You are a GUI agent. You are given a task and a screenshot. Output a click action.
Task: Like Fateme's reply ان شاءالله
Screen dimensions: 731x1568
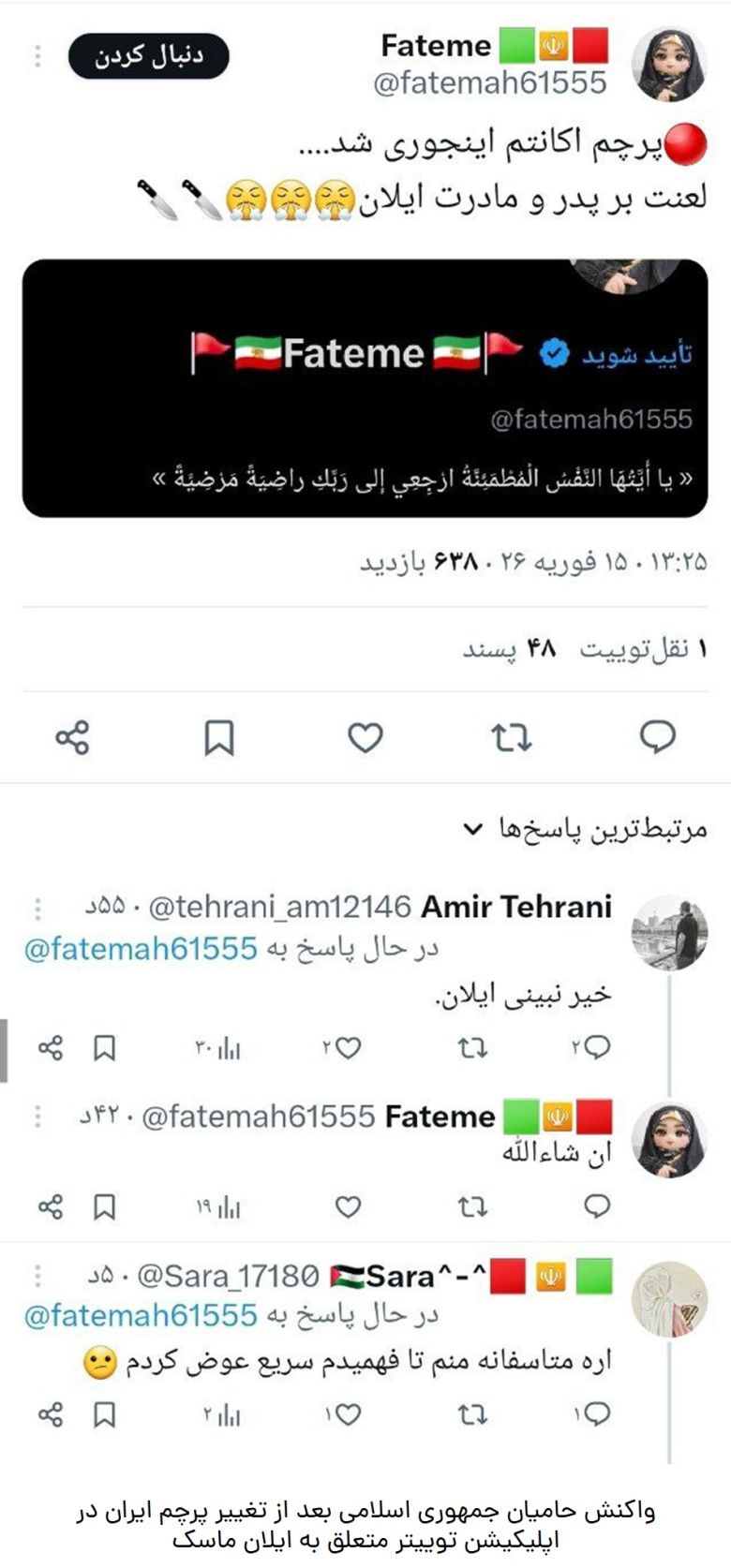pyautogui.click(x=348, y=1206)
